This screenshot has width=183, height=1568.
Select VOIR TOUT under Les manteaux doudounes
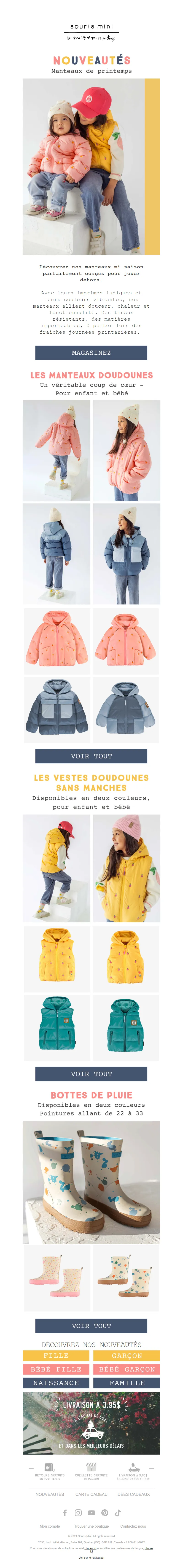point(91,756)
